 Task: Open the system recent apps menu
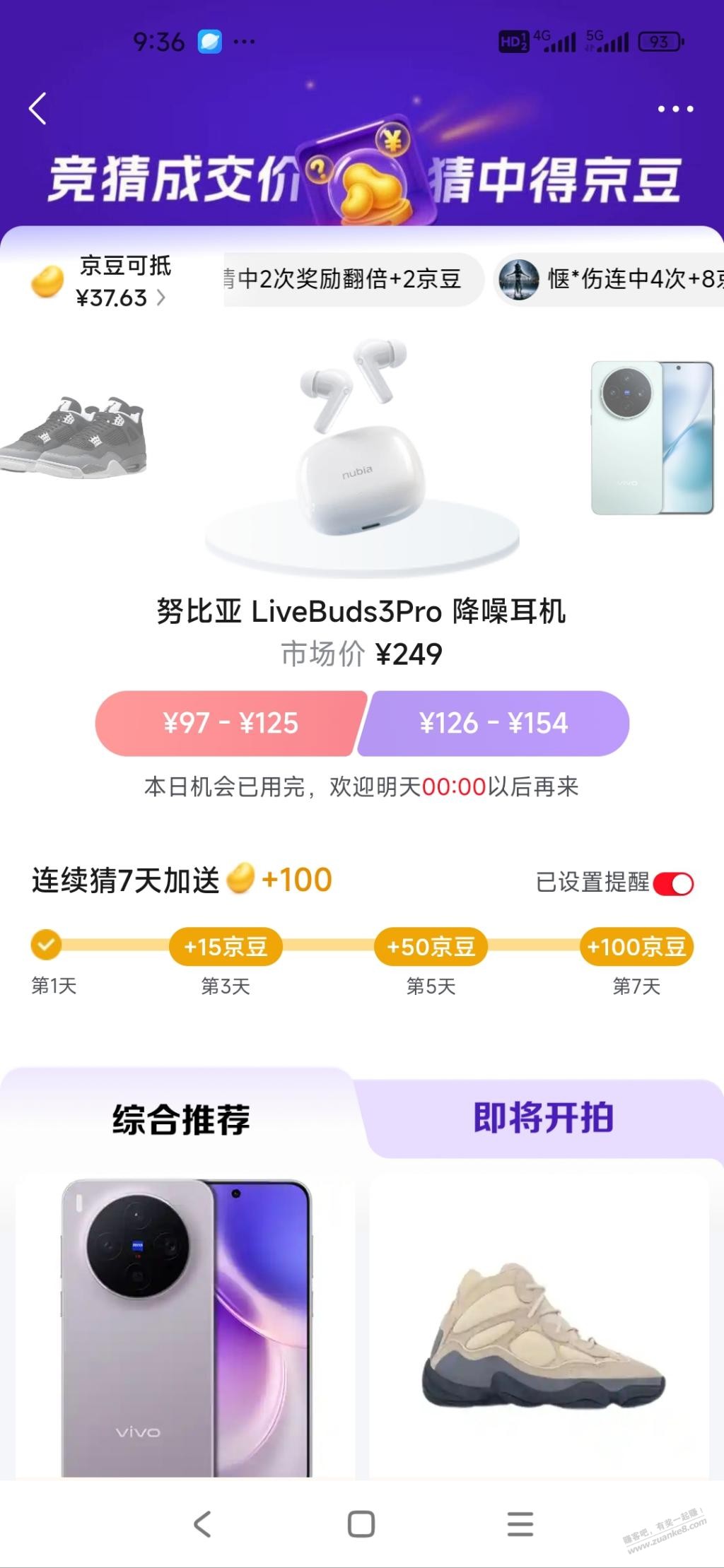click(x=520, y=1524)
